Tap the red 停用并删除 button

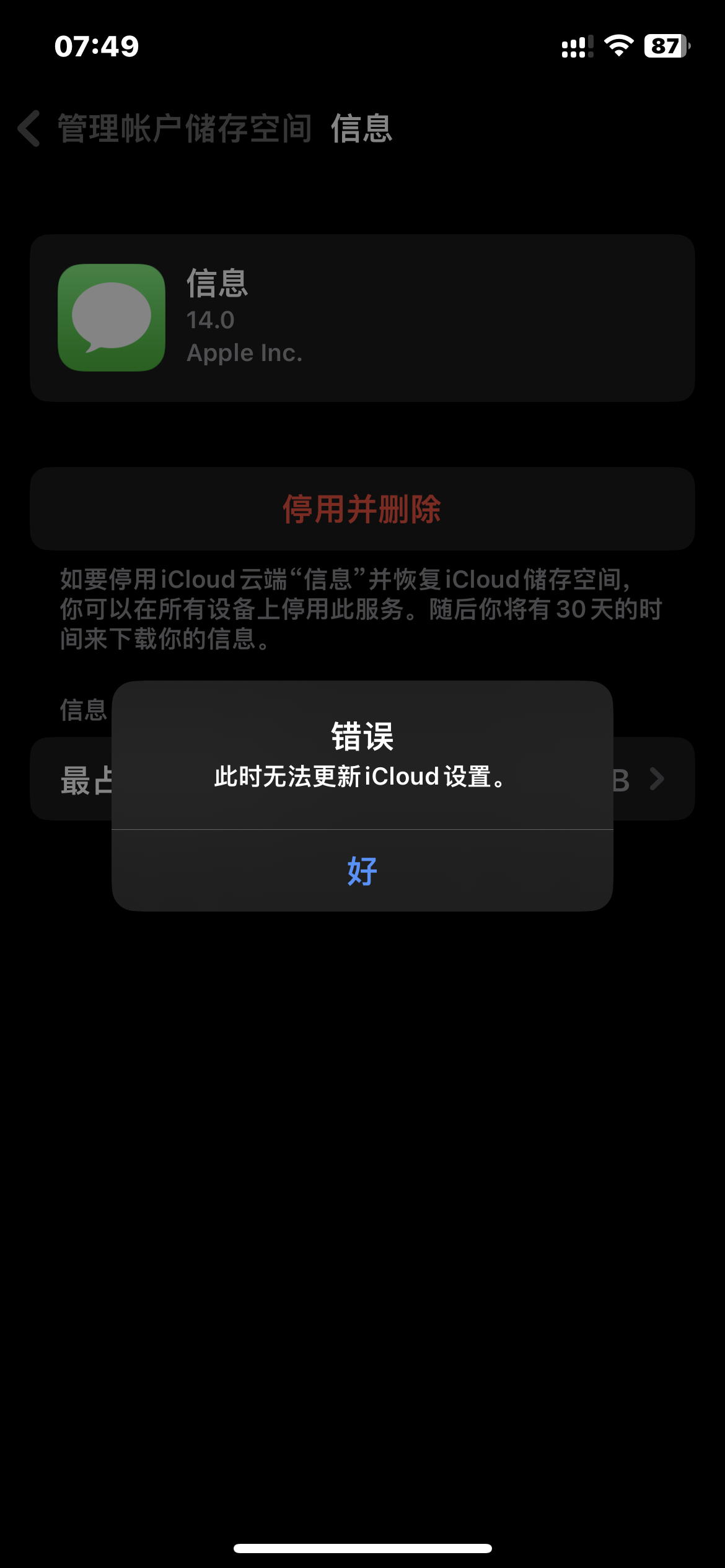tap(362, 509)
